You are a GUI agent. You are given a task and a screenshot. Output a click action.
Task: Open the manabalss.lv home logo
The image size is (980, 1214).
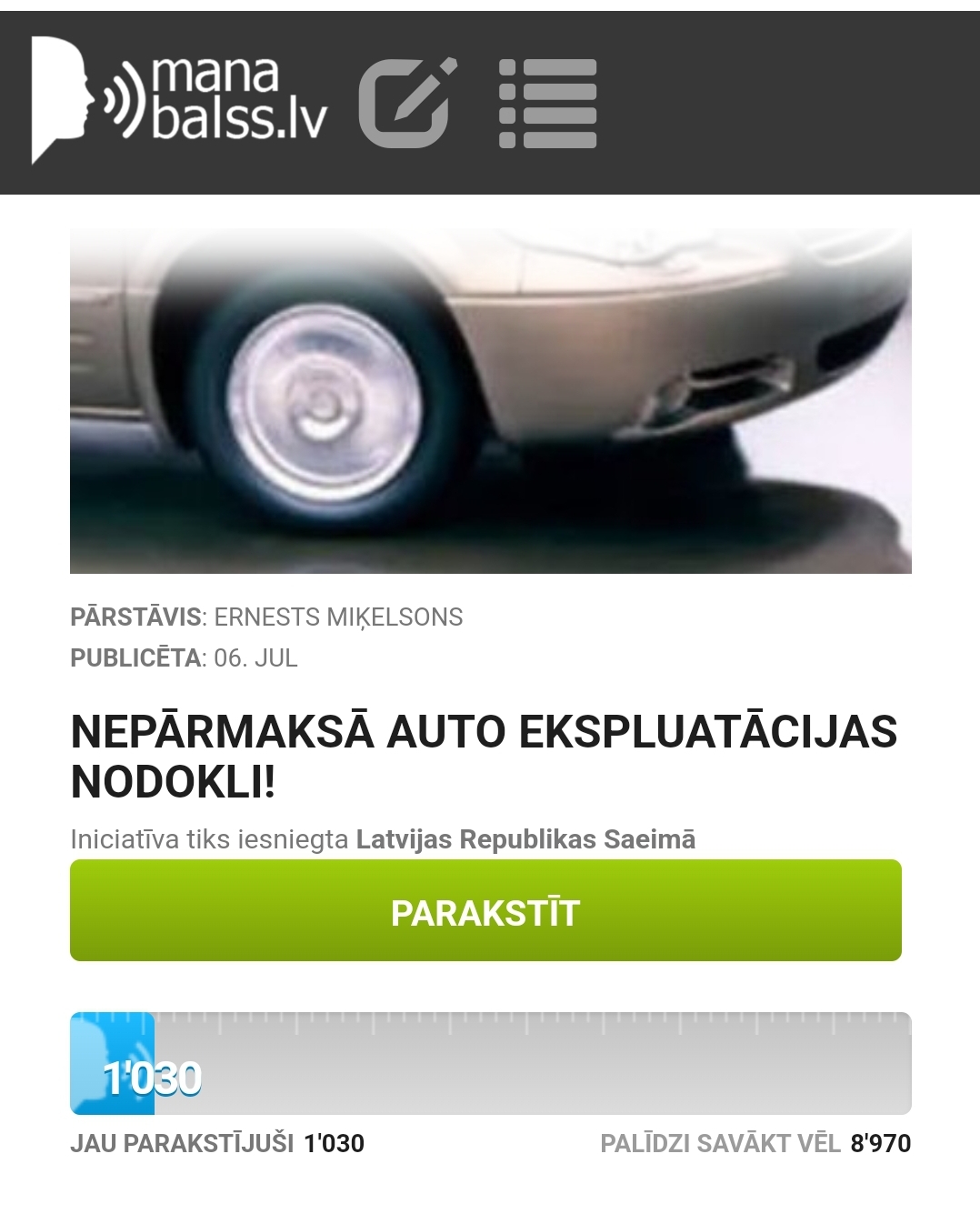179,100
